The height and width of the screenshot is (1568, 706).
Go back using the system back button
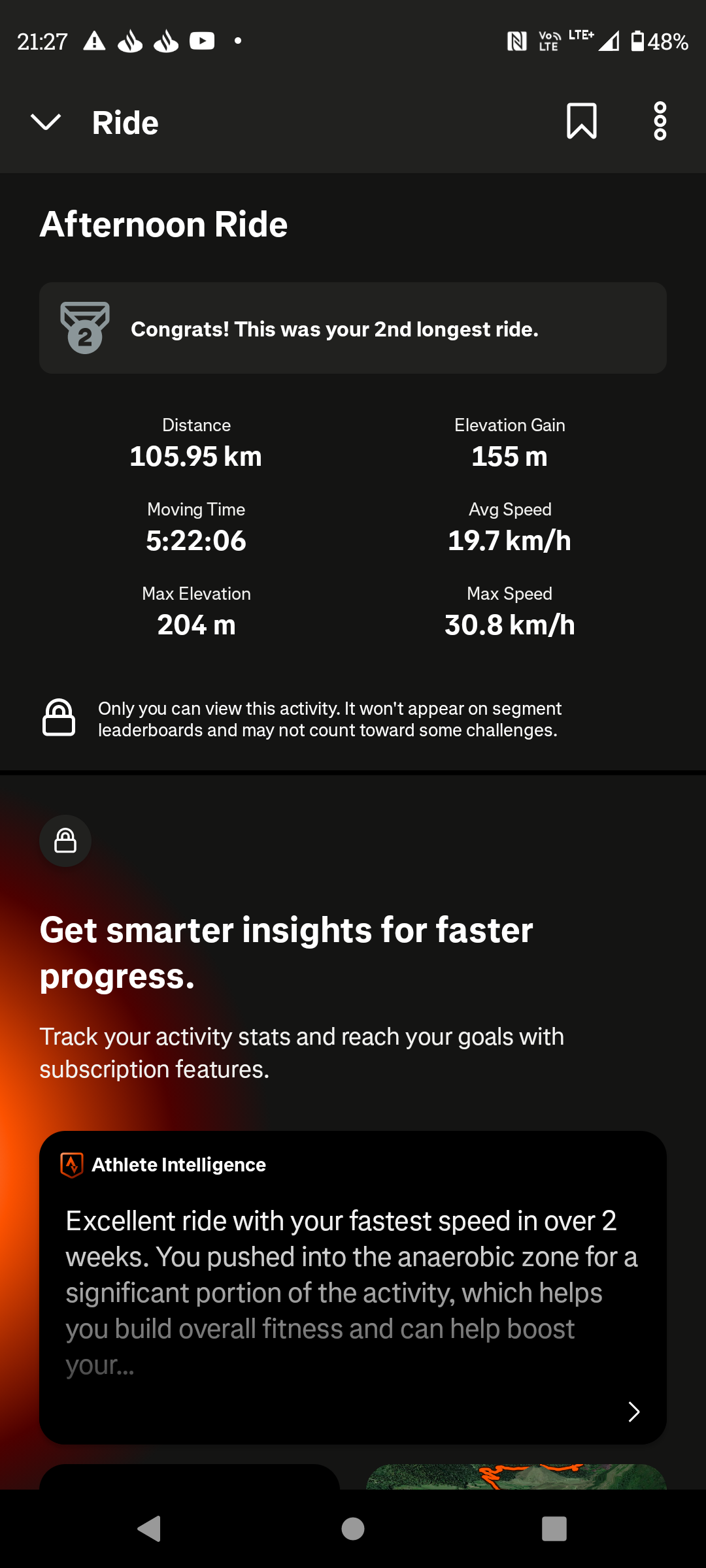coord(150,1529)
